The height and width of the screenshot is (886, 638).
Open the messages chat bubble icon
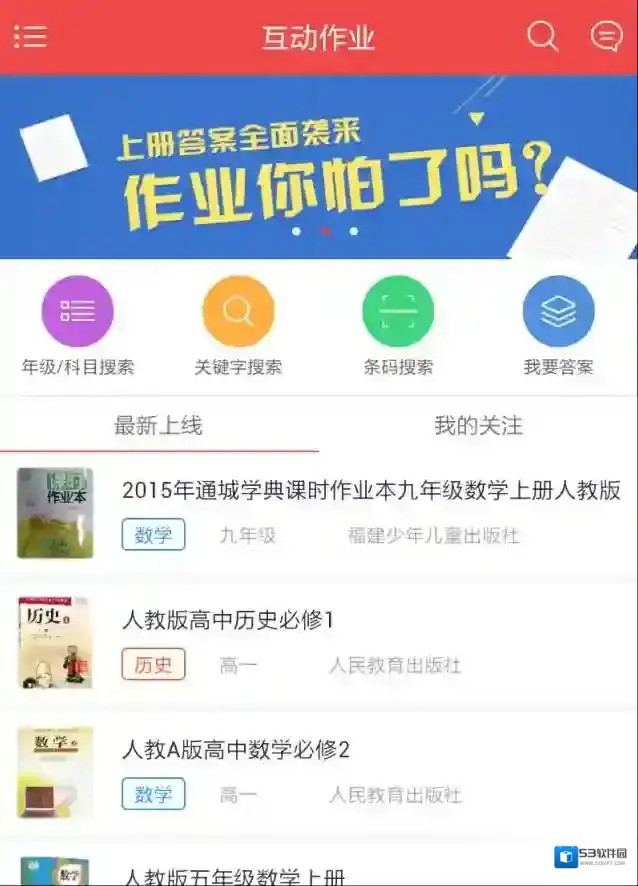605,37
